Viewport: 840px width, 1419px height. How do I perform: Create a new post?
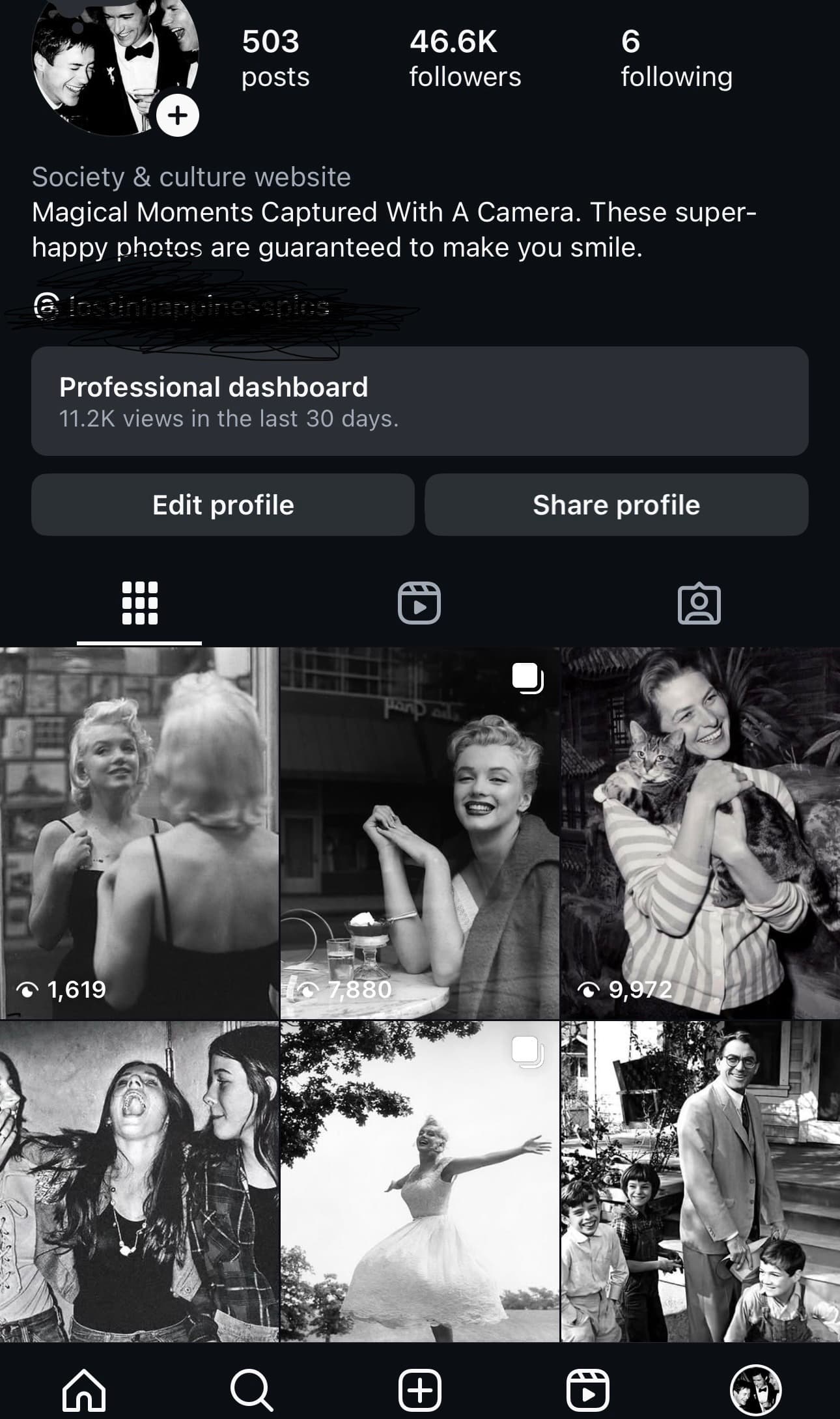pos(419,1388)
